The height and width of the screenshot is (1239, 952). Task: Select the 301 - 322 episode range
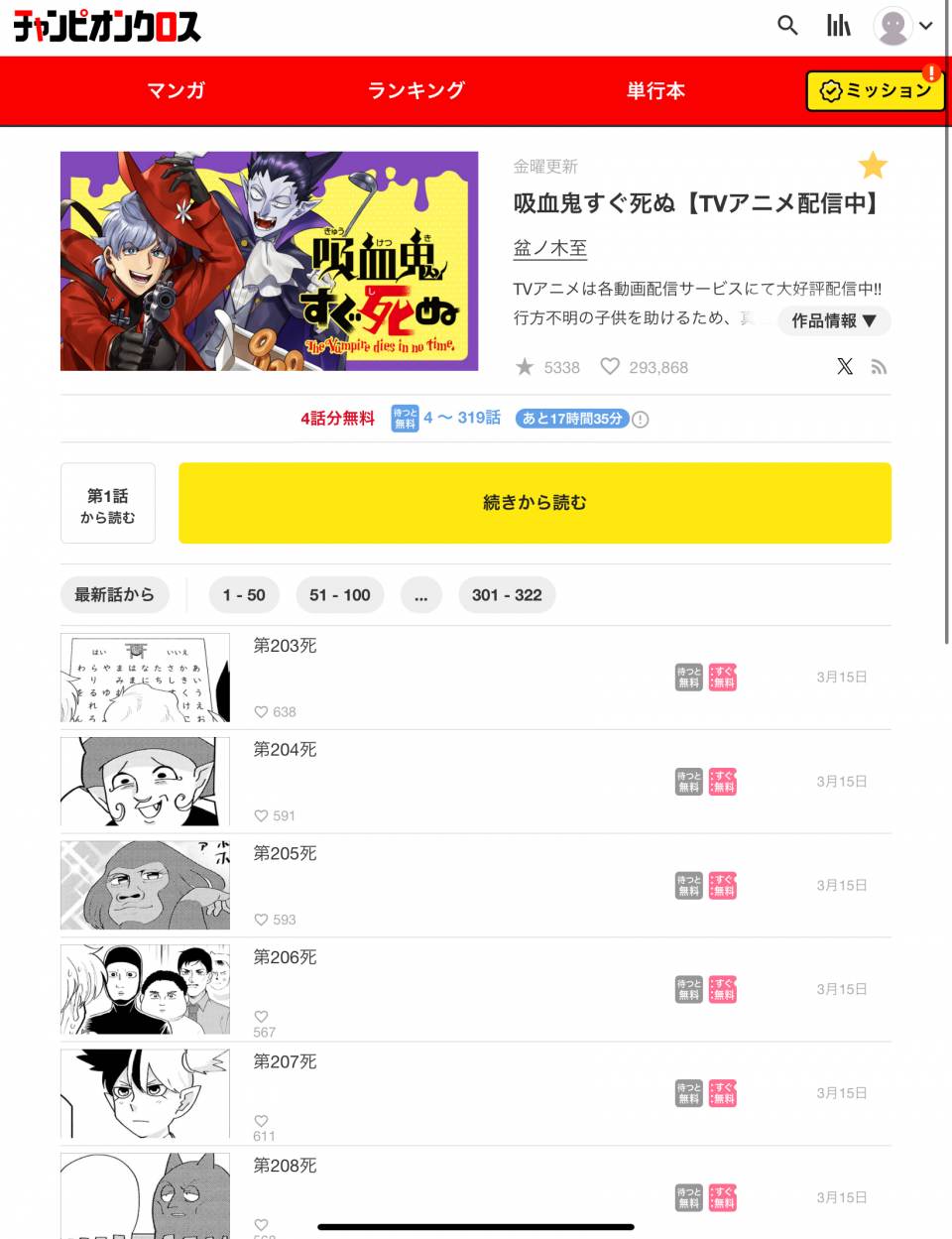click(x=507, y=595)
